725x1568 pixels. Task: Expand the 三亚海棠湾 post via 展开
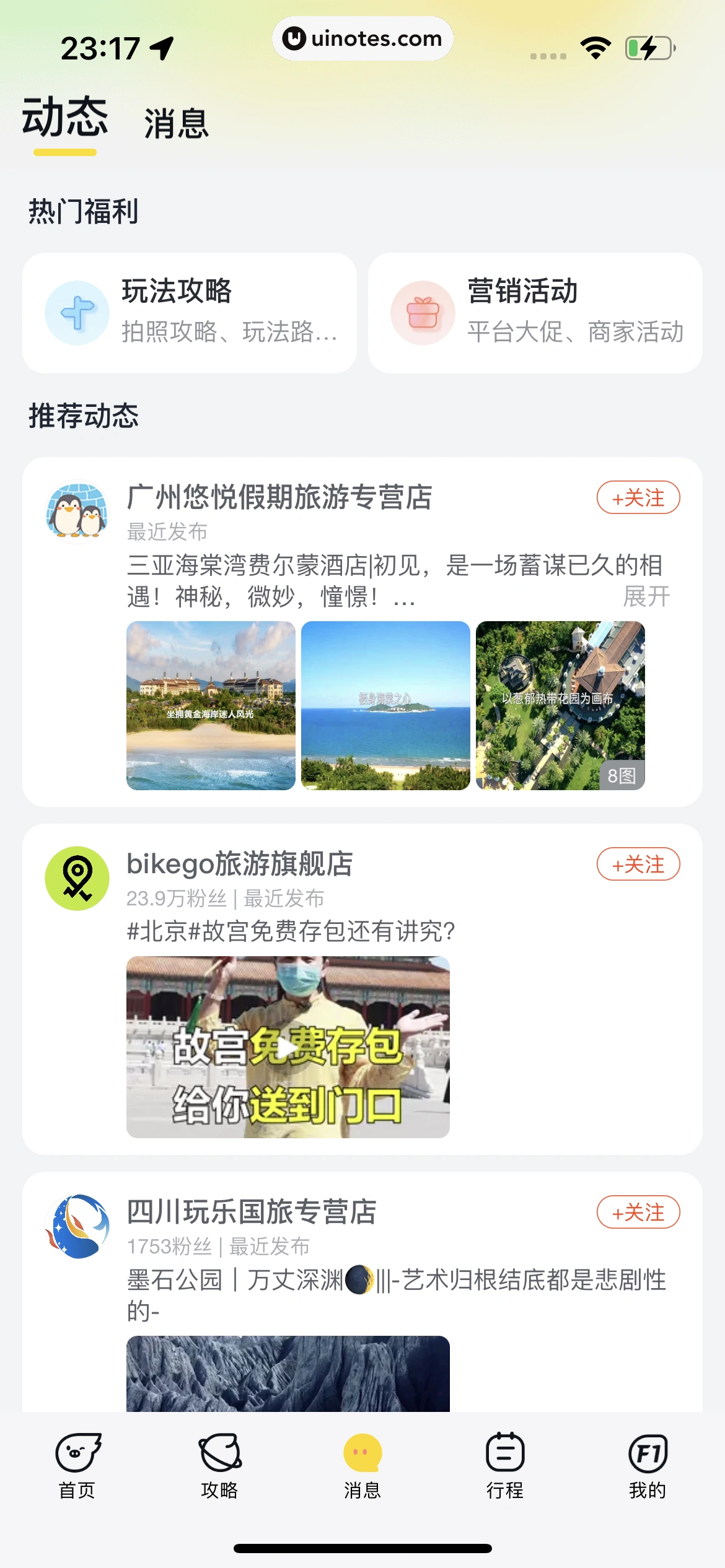[x=647, y=595]
